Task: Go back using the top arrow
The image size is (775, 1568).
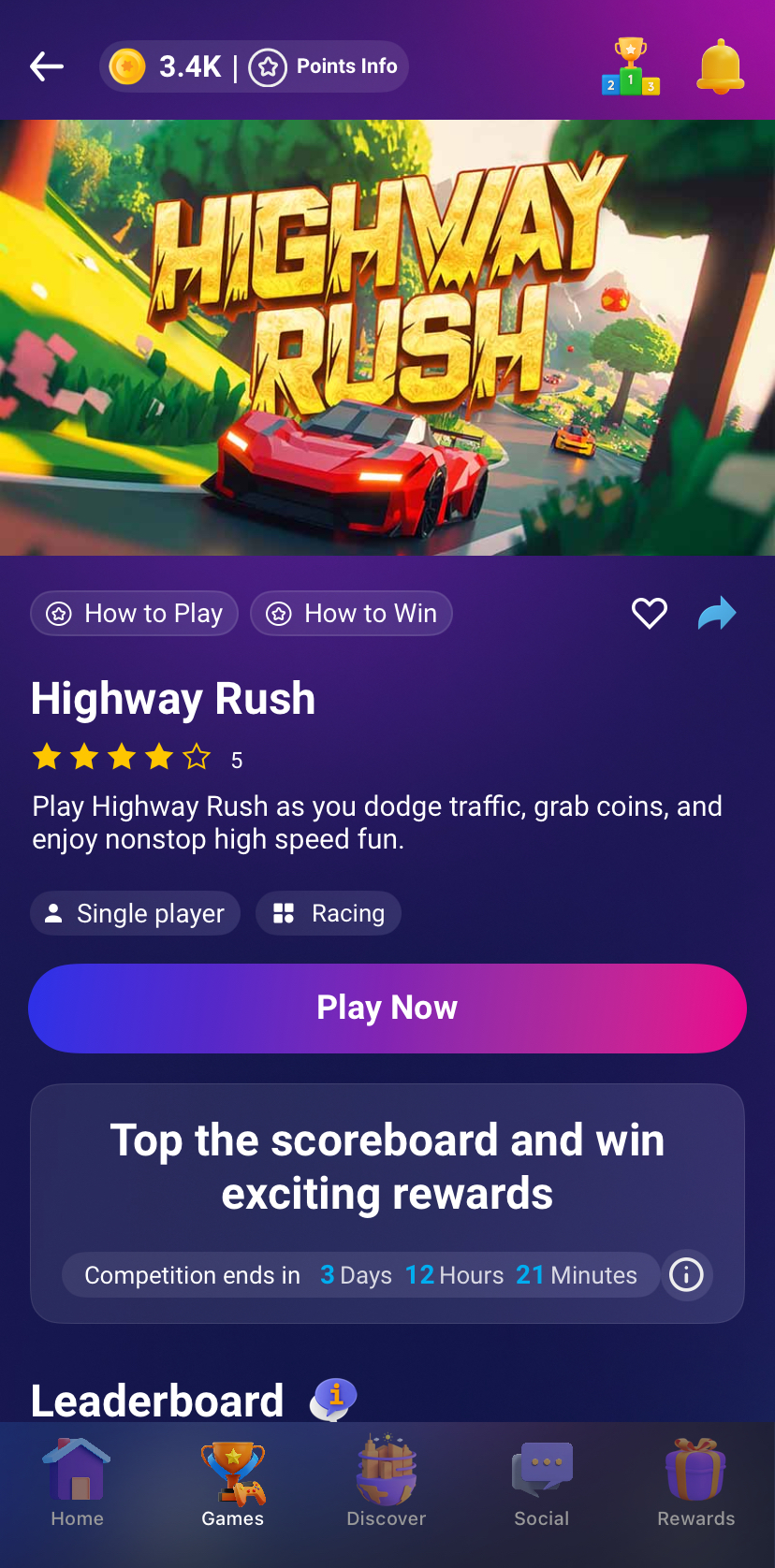Action: (x=46, y=66)
